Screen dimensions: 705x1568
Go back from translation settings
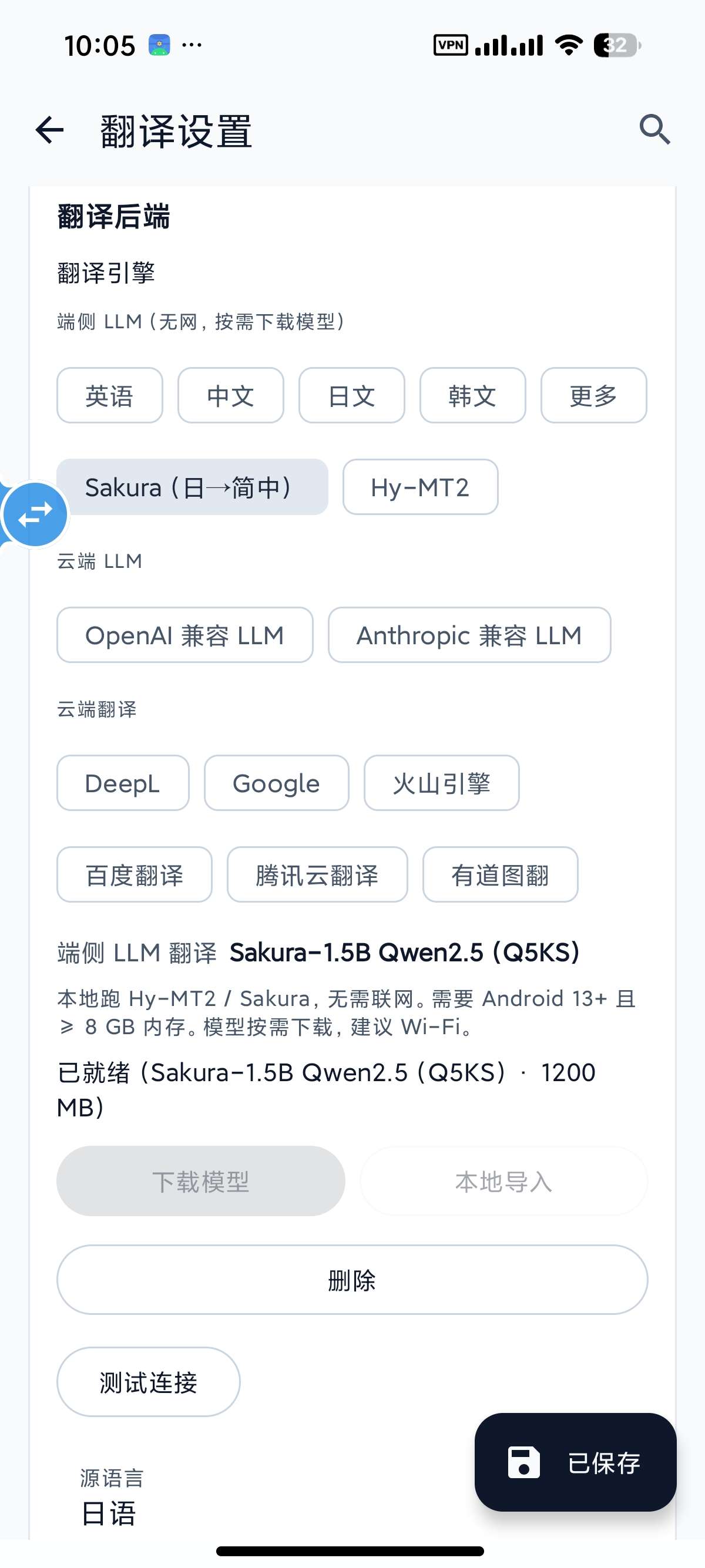point(50,130)
